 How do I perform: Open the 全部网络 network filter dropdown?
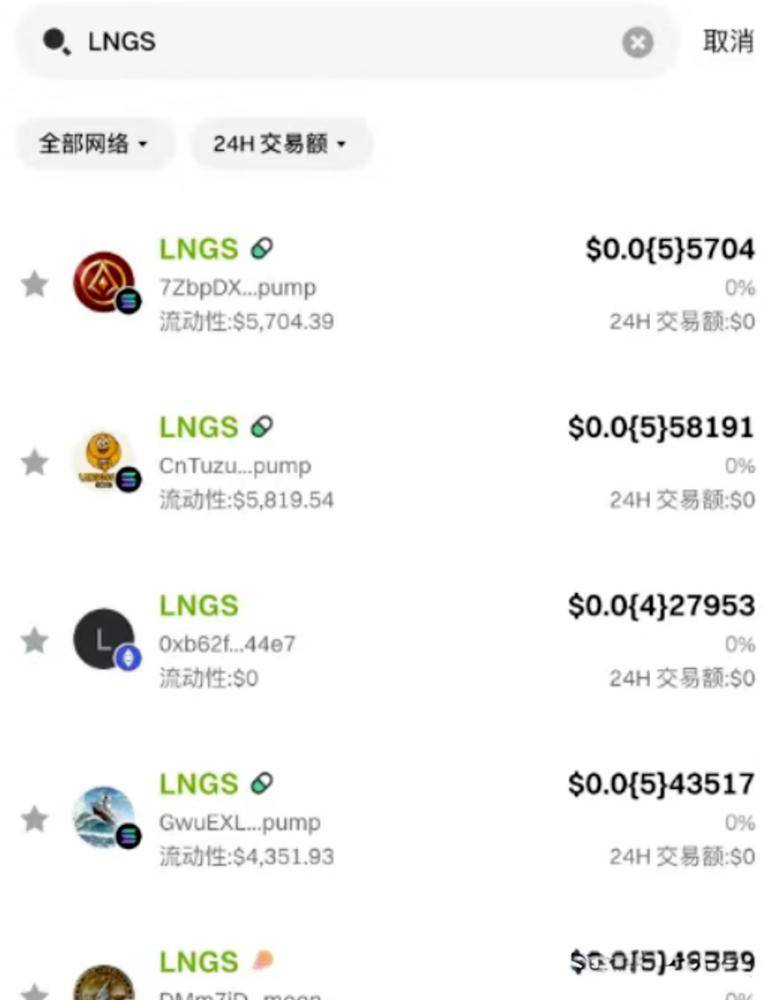[94, 144]
